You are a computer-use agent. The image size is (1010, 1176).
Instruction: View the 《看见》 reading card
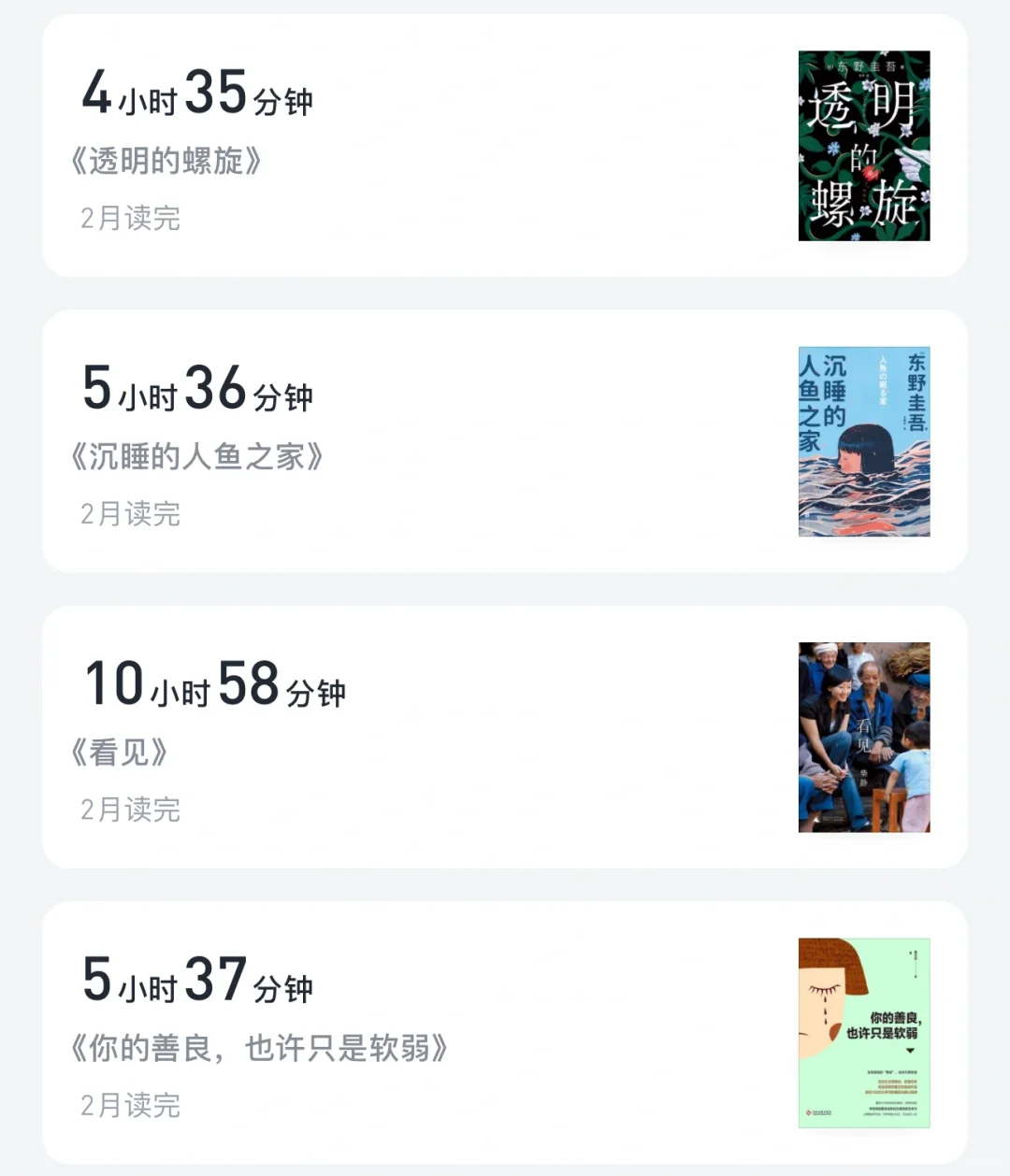pyautogui.click(x=505, y=737)
